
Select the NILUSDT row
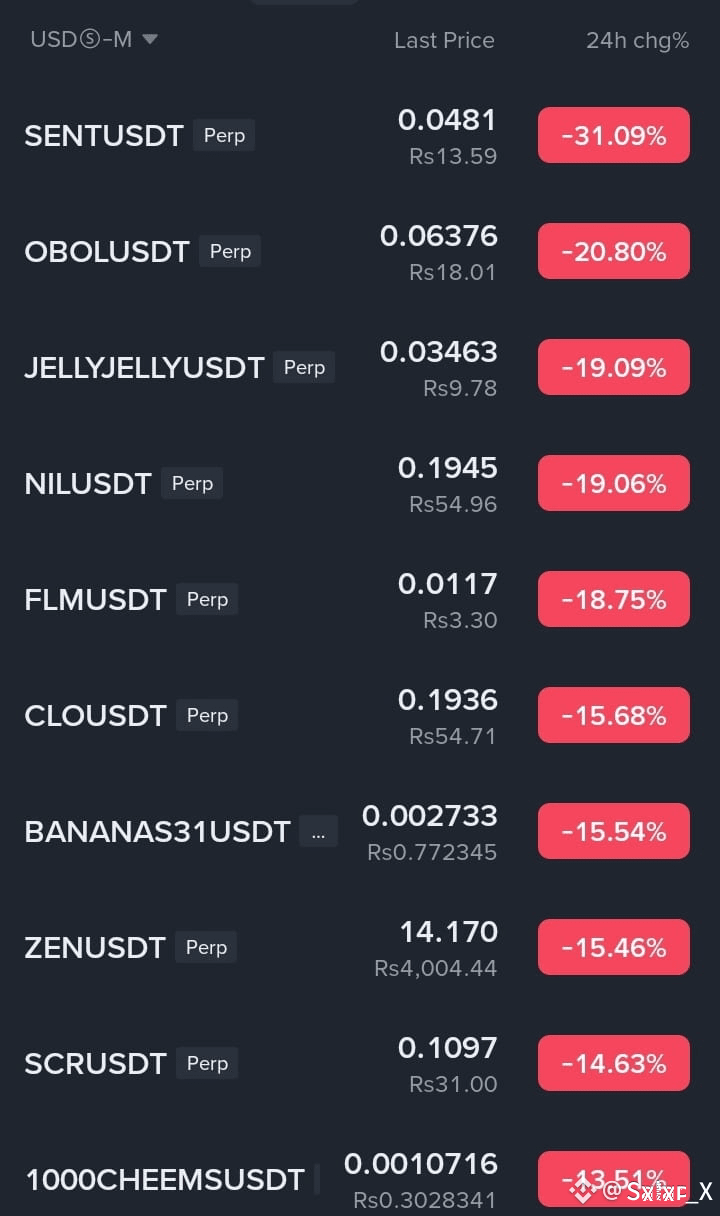click(88, 483)
